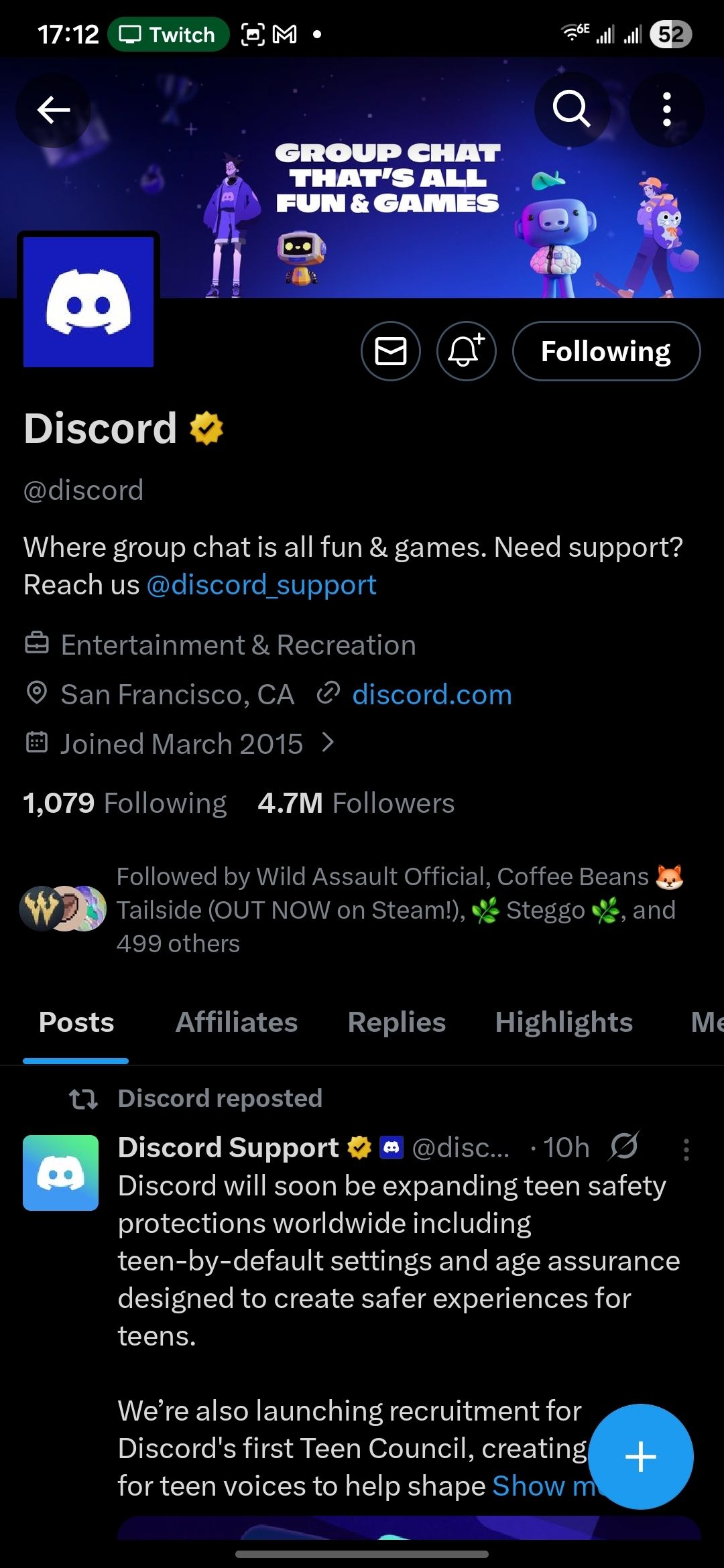This screenshot has width=724, height=1568.
Task: See followers you know, Wild Assault Official and others
Action: point(396,909)
